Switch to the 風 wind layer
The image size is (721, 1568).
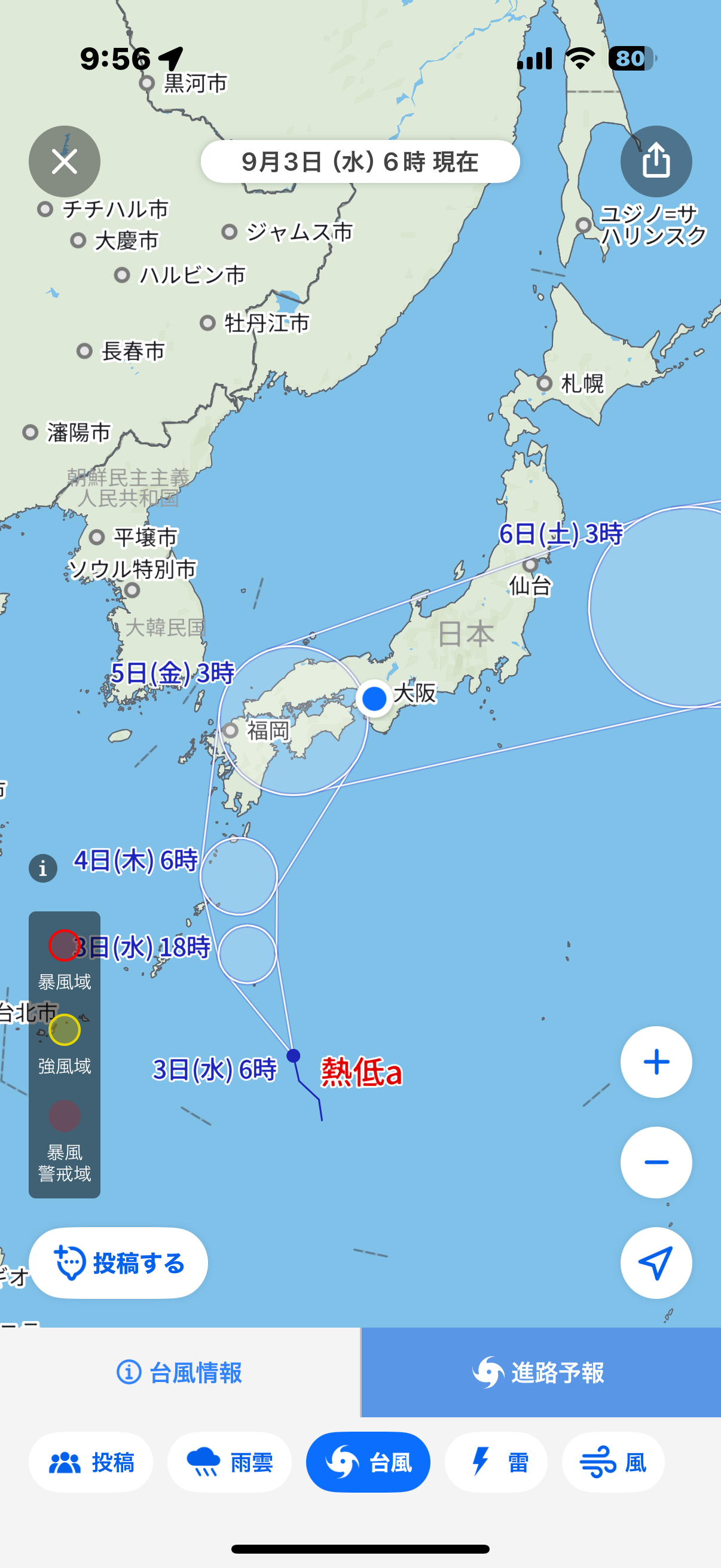pyautogui.click(x=613, y=1462)
